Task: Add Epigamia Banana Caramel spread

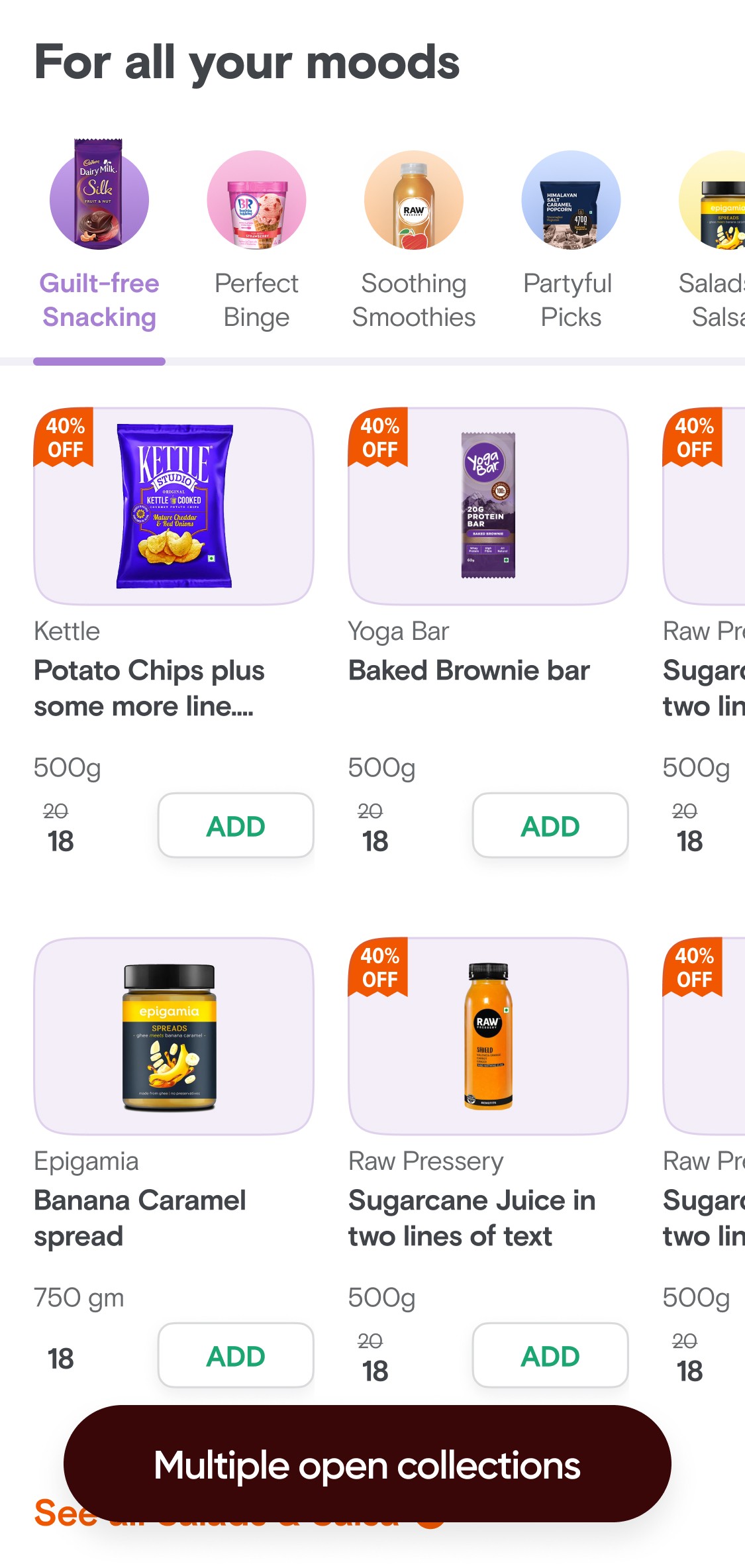Action: pos(236,1355)
